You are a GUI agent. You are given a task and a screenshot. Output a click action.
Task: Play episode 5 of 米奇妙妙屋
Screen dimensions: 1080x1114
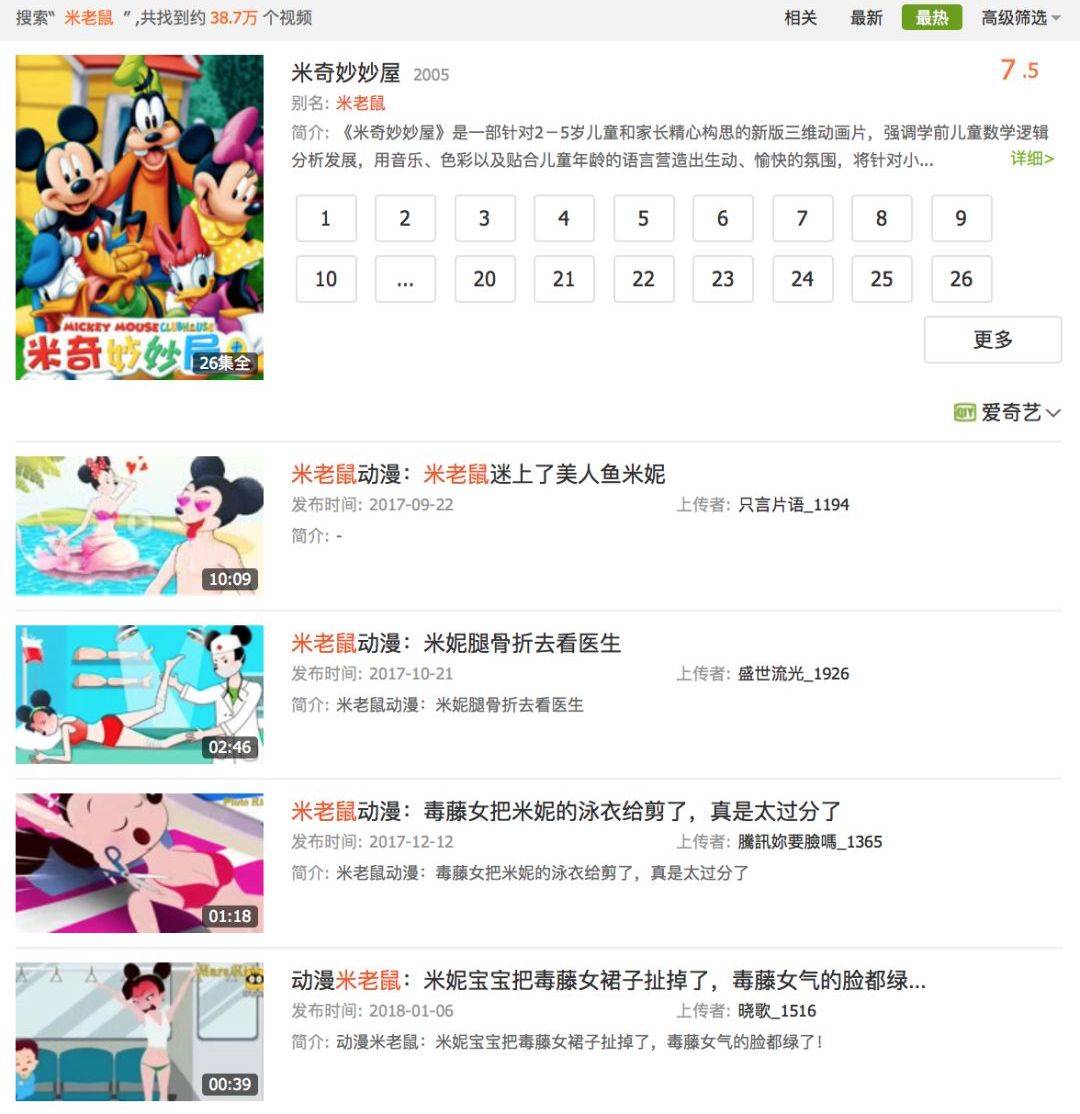click(x=643, y=219)
